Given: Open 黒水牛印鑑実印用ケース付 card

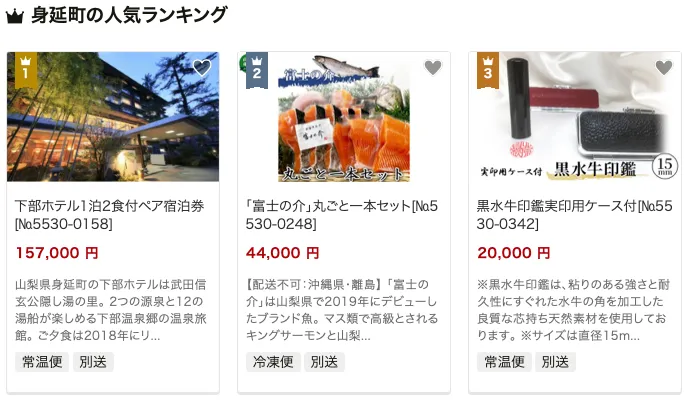Looking at the screenshot, I should pos(574,215).
